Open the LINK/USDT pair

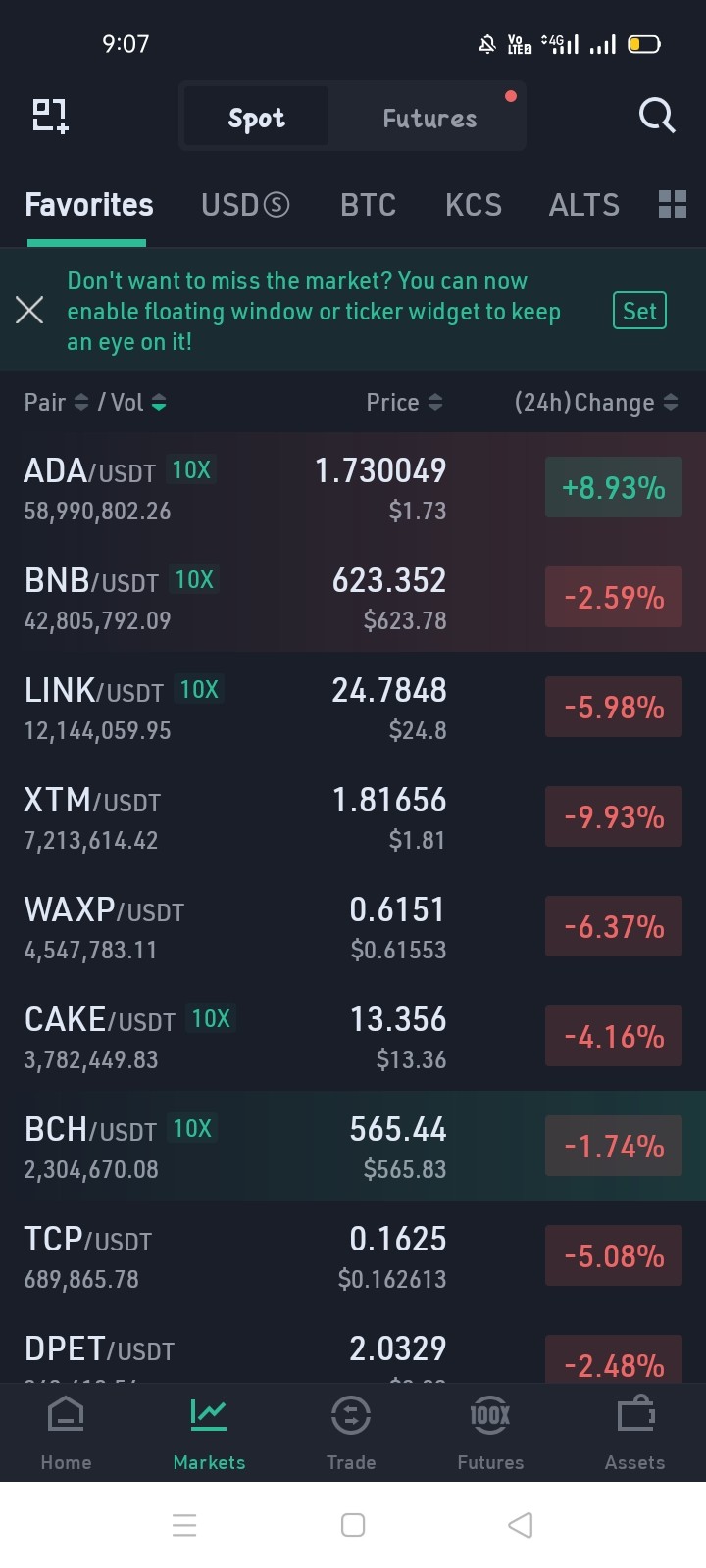[x=353, y=707]
